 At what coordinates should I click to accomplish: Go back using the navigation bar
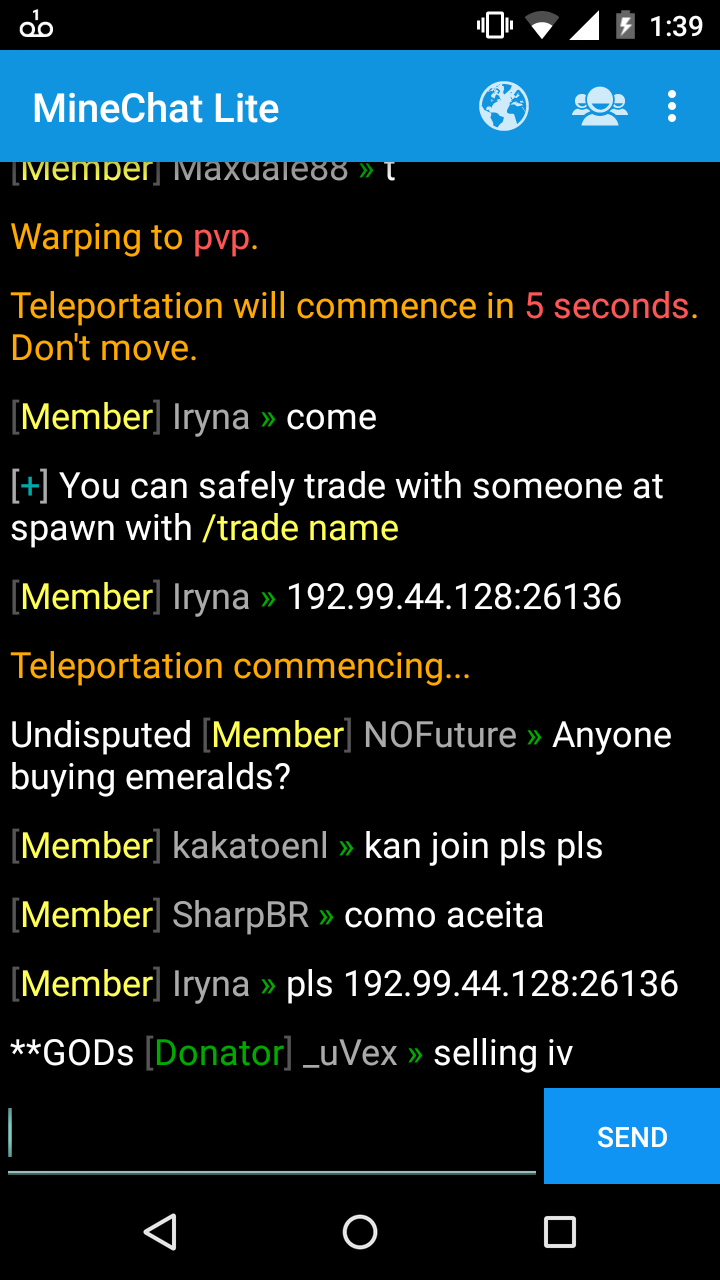[160, 1232]
